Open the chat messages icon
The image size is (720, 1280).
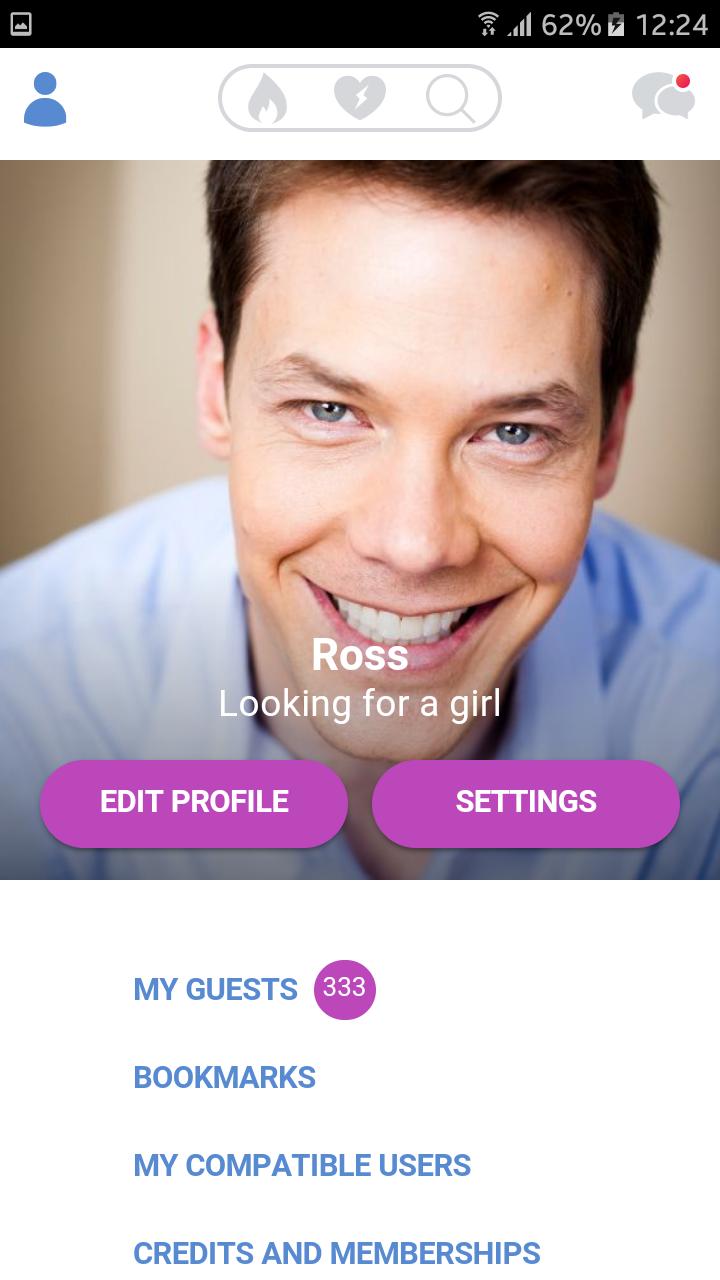coord(663,97)
